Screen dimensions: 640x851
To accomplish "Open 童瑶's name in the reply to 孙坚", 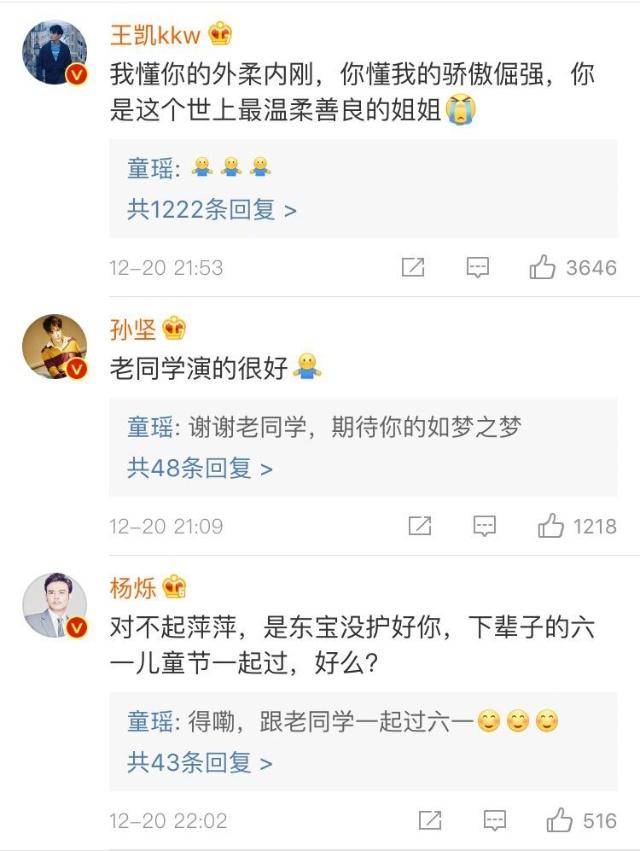I will coord(150,427).
